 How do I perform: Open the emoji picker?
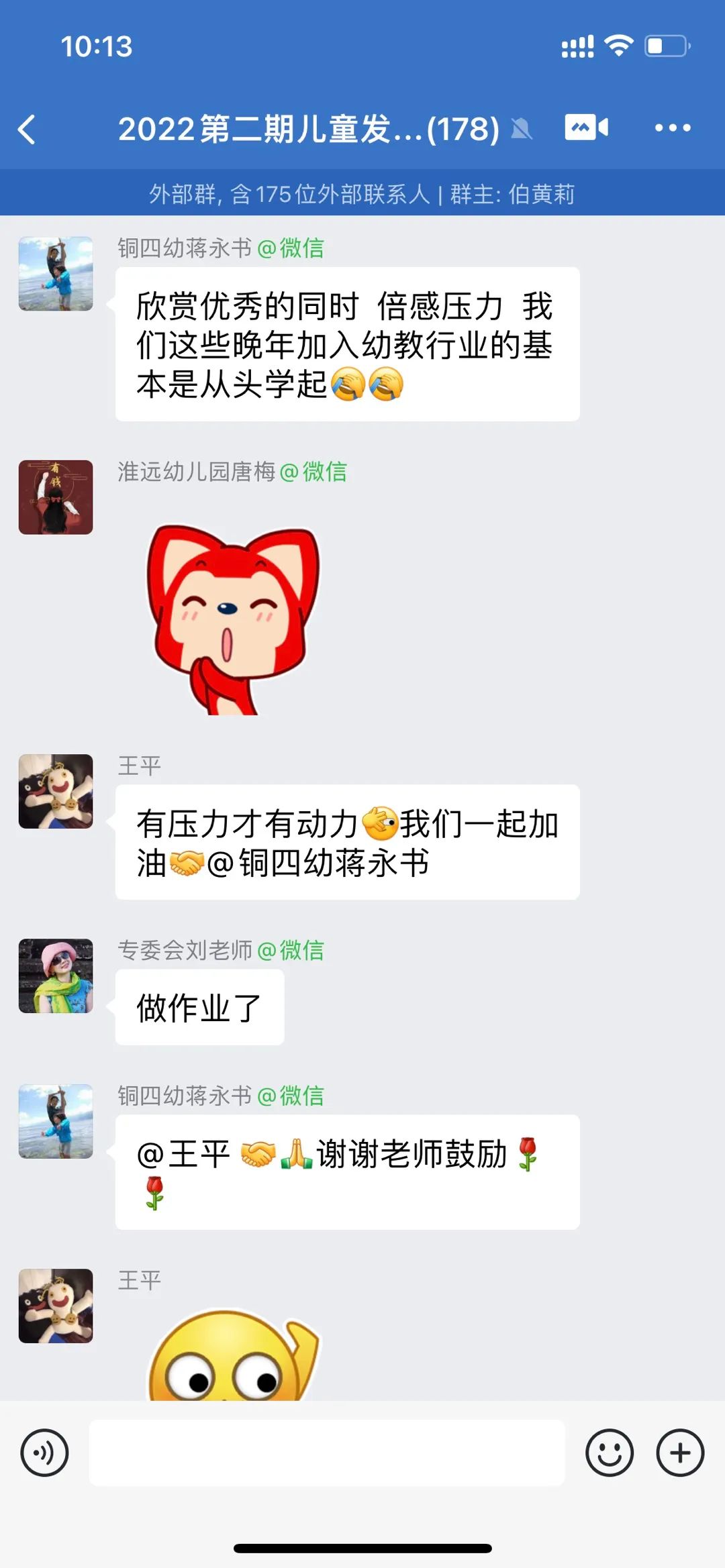click(x=609, y=1453)
